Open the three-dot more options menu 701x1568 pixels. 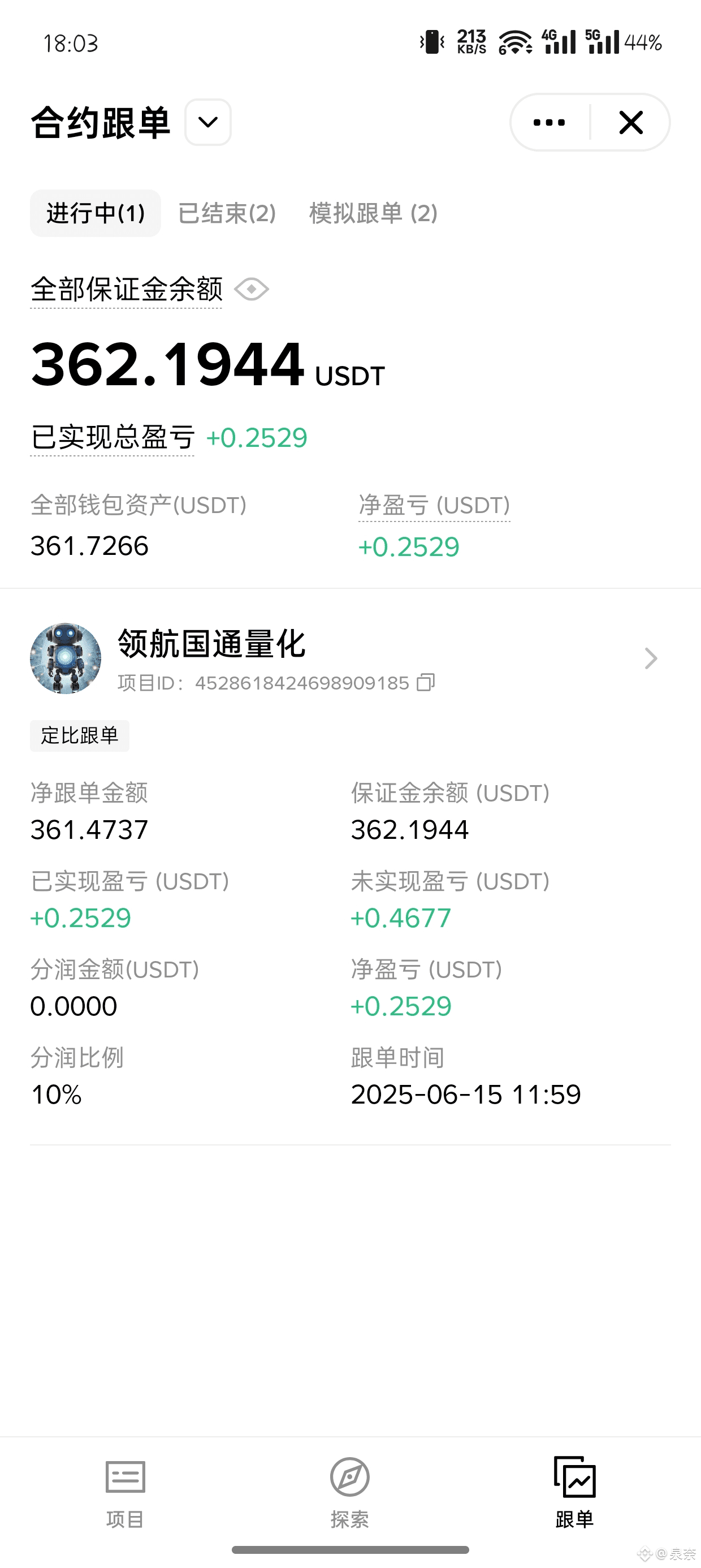549,122
